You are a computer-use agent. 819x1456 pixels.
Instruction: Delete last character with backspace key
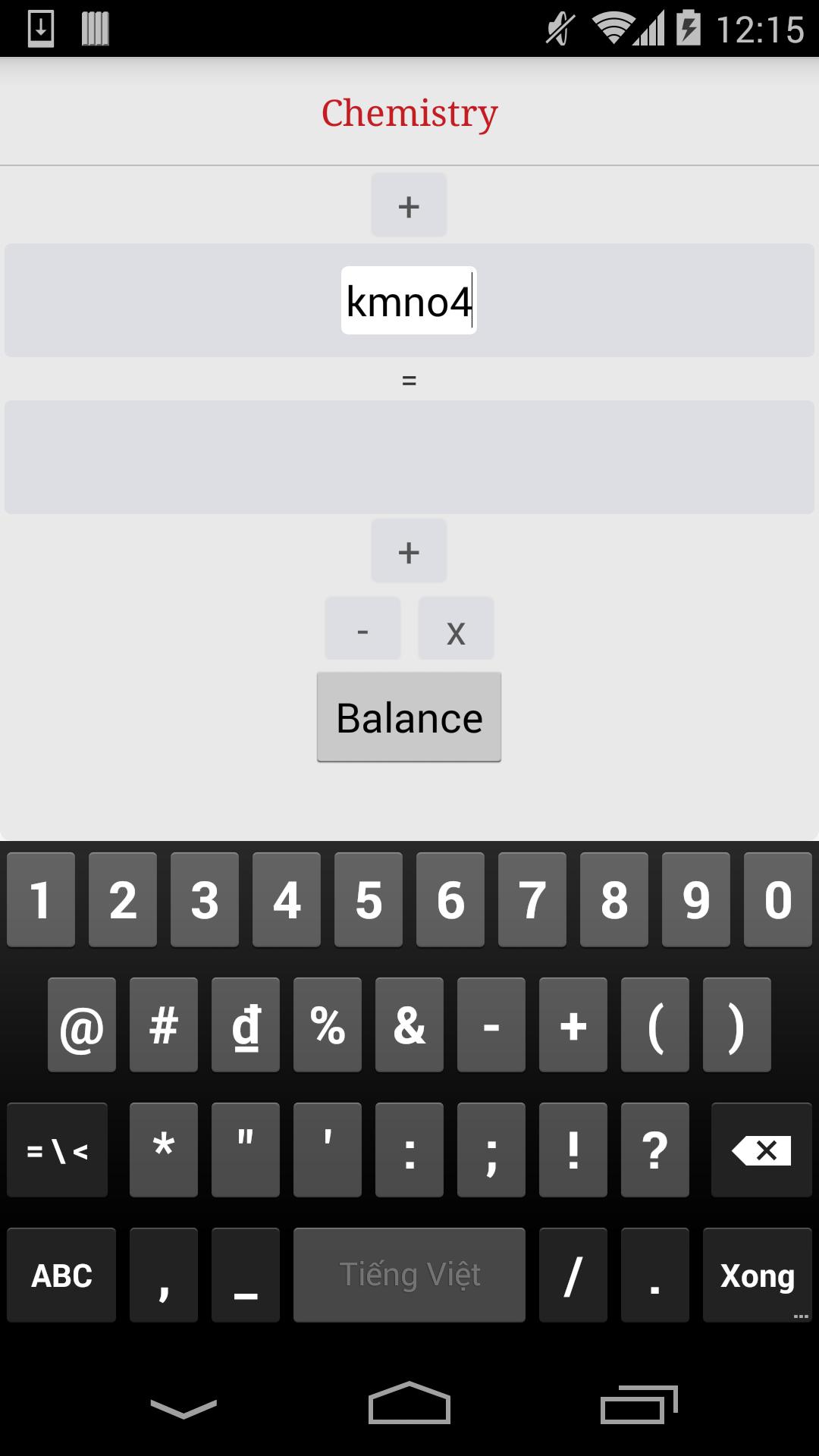click(x=761, y=1150)
